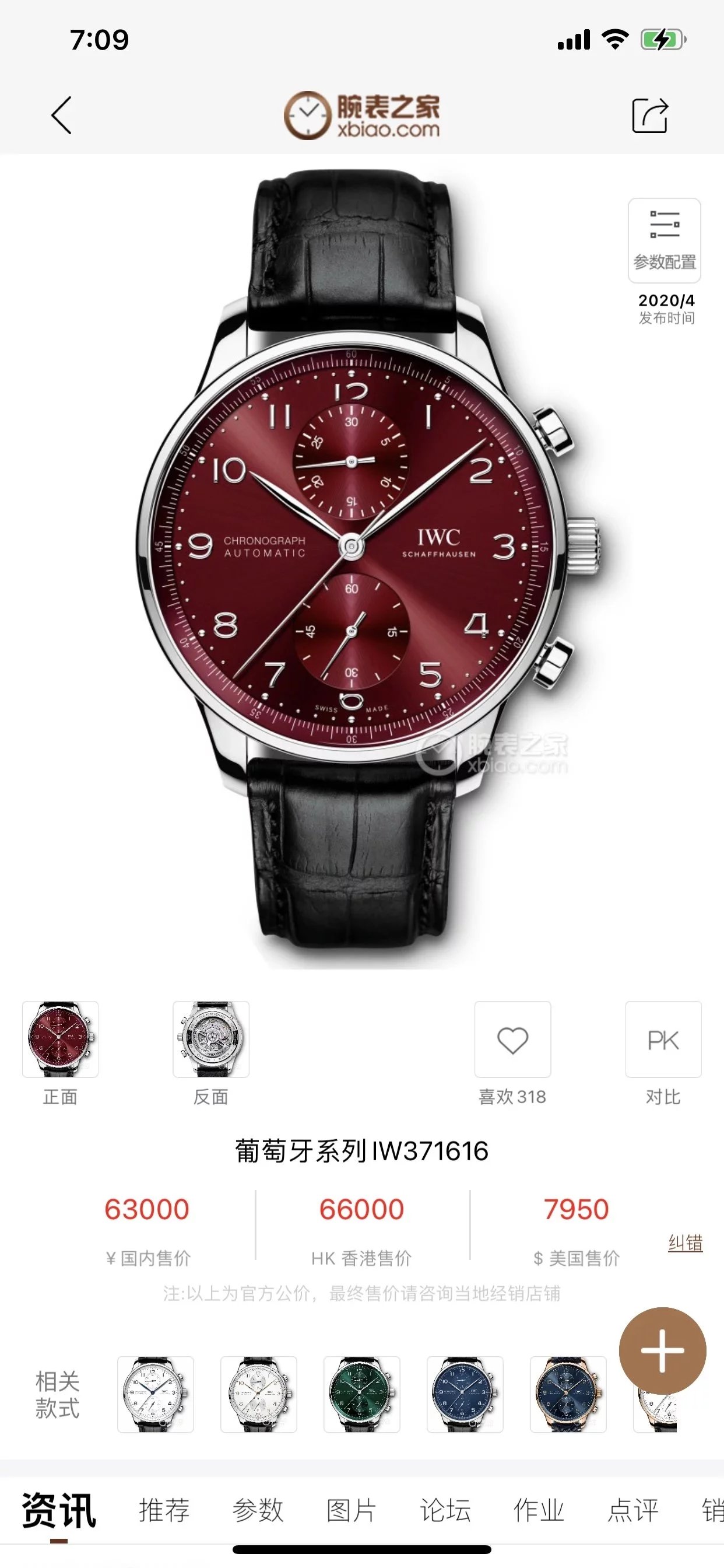The image size is (724, 1568).
Task: Go back to the previous page
Action: click(61, 115)
